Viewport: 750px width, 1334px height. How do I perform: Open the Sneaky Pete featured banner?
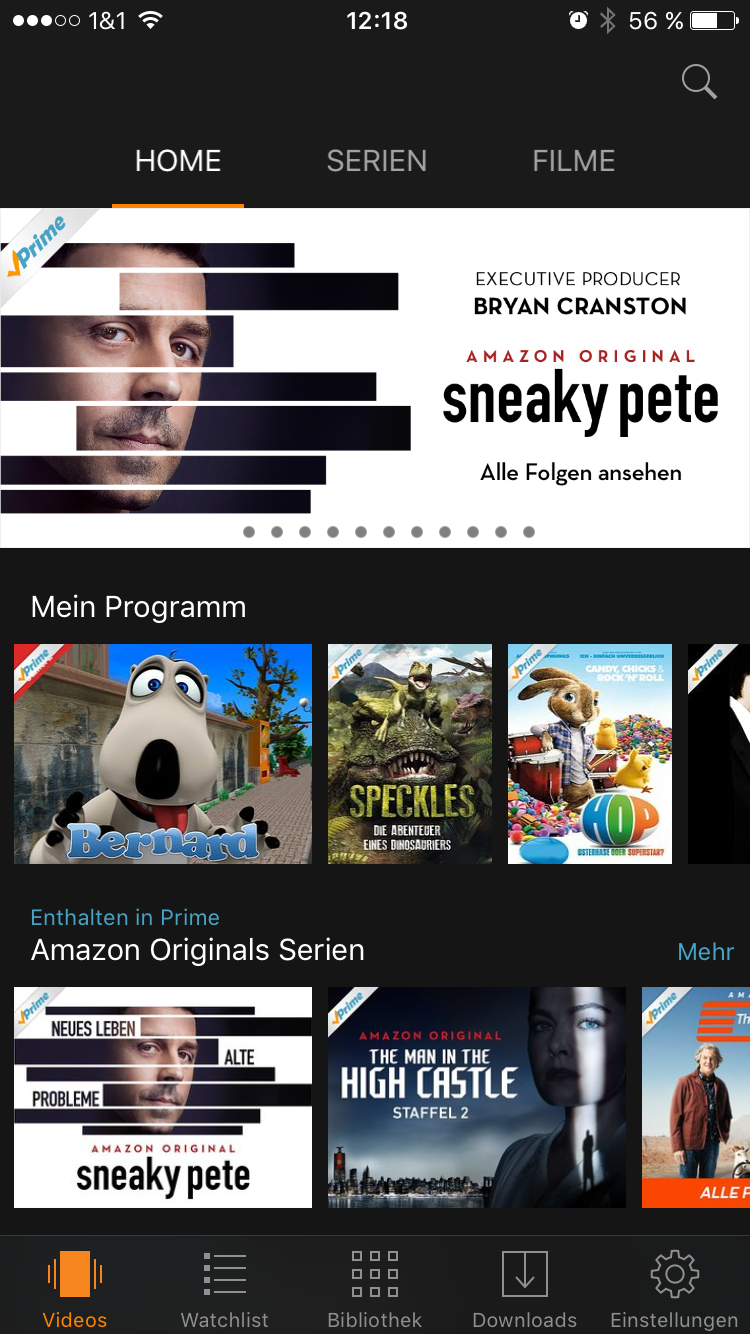pos(375,378)
